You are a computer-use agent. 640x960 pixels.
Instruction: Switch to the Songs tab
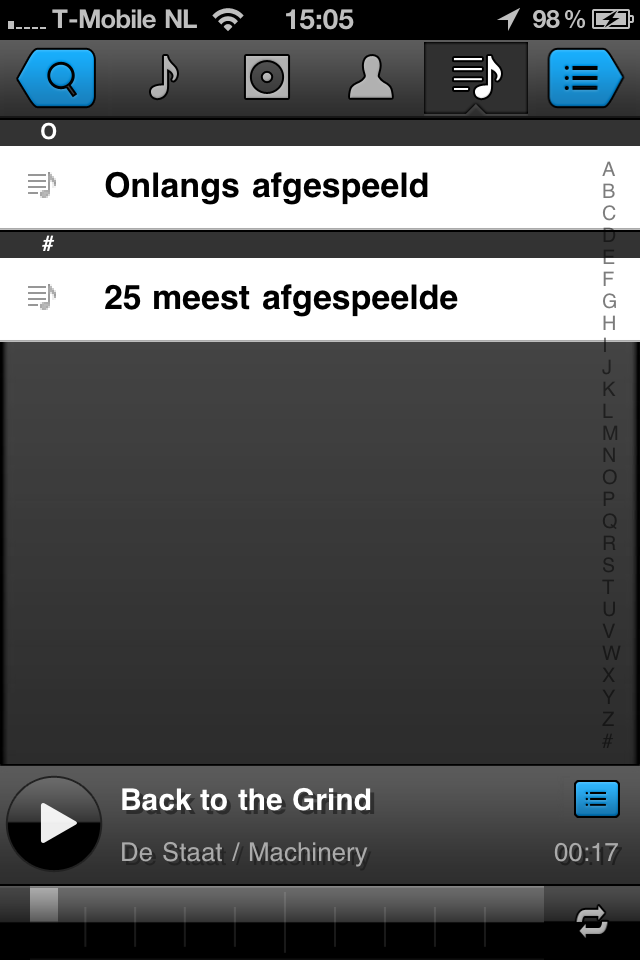(163, 78)
